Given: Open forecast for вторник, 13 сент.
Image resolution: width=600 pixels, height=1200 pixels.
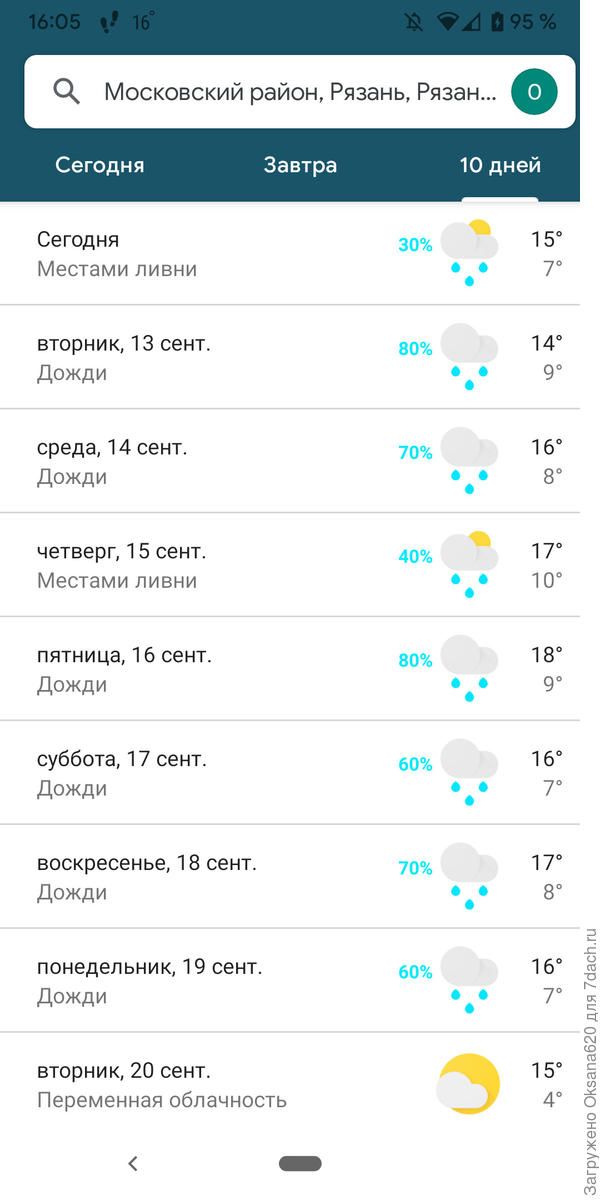Looking at the screenshot, I should [x=290, y=358].
